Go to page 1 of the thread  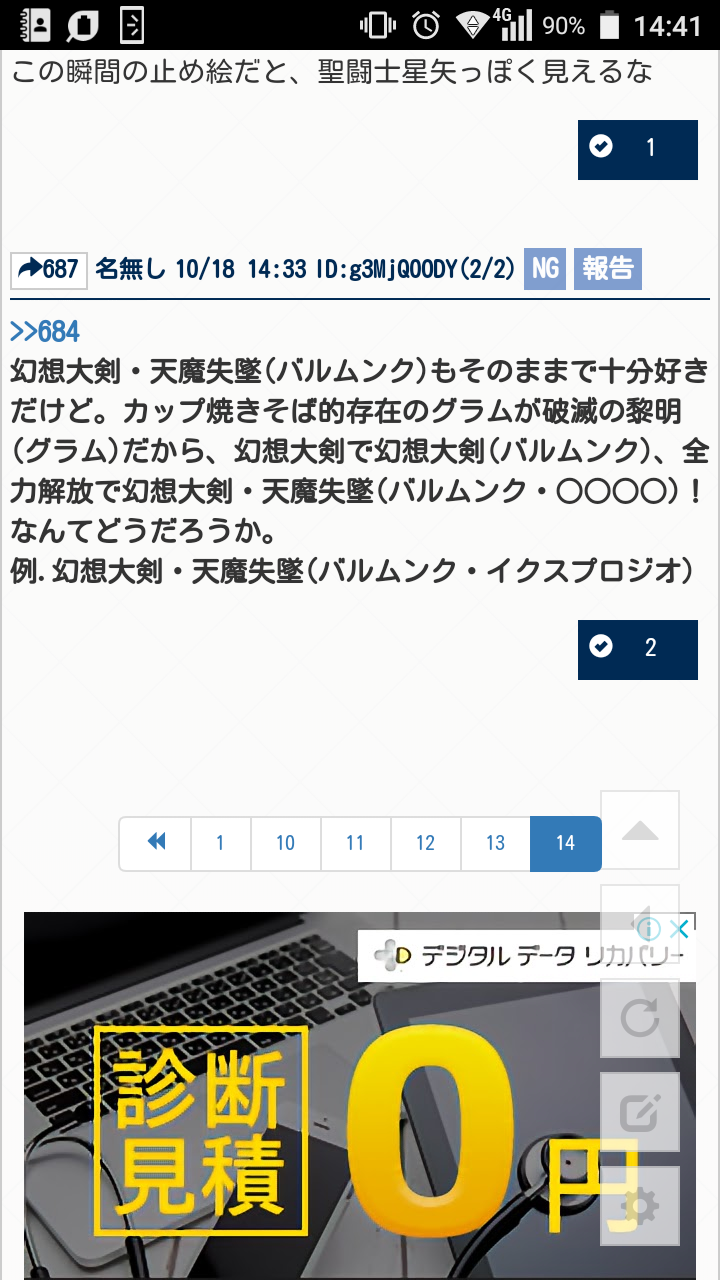click(220, 843)
